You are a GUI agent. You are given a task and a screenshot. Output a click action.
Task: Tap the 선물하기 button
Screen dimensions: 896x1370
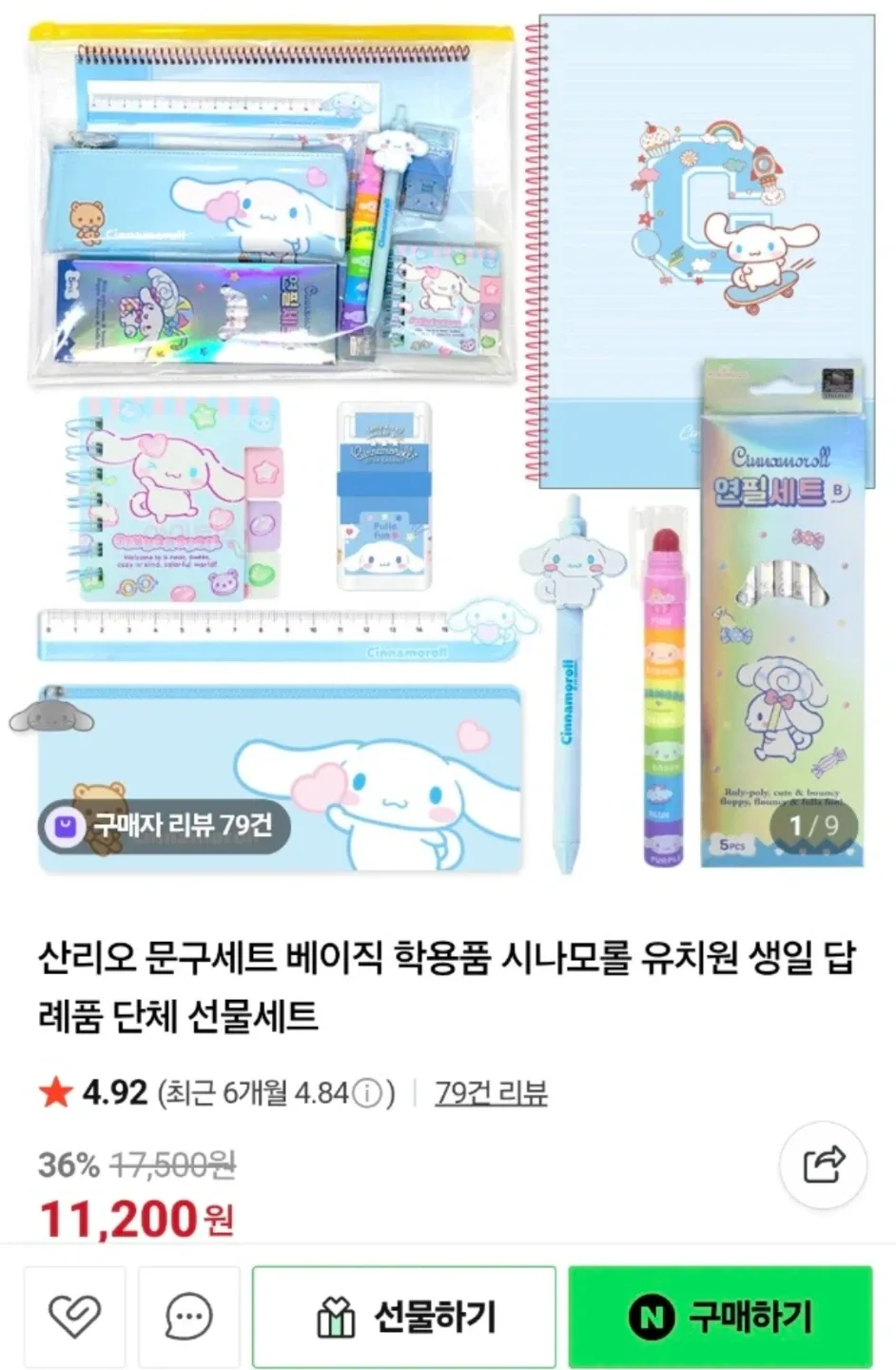pyautogui.click(x=404, y=1316)
